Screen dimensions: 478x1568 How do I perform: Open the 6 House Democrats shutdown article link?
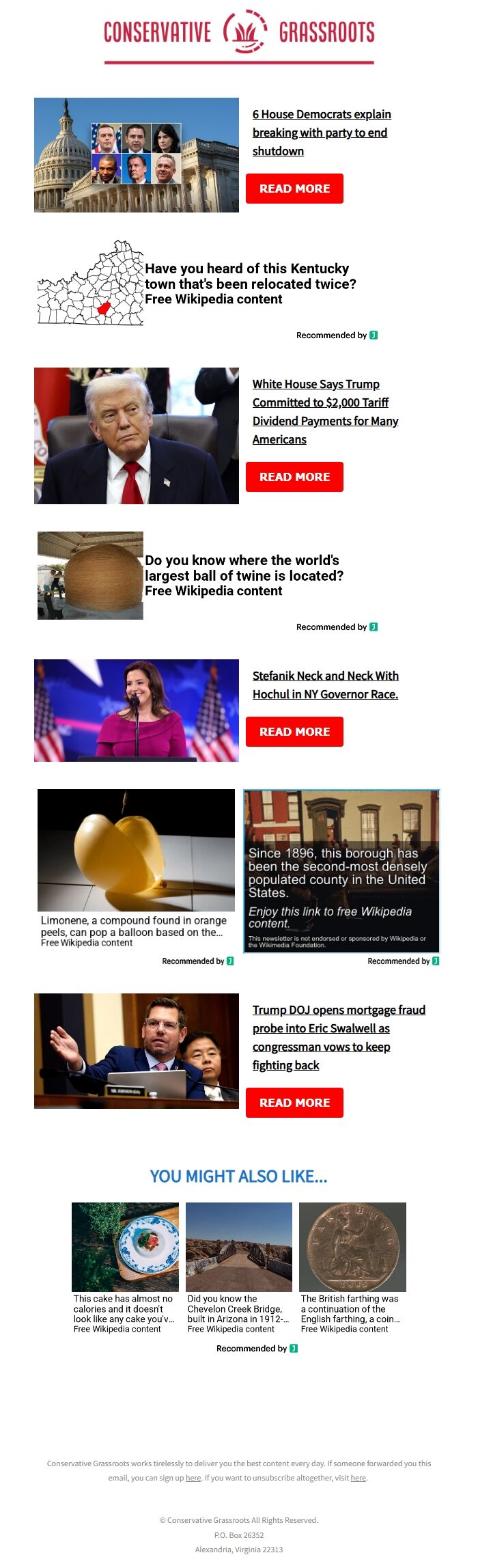[321, 133]
